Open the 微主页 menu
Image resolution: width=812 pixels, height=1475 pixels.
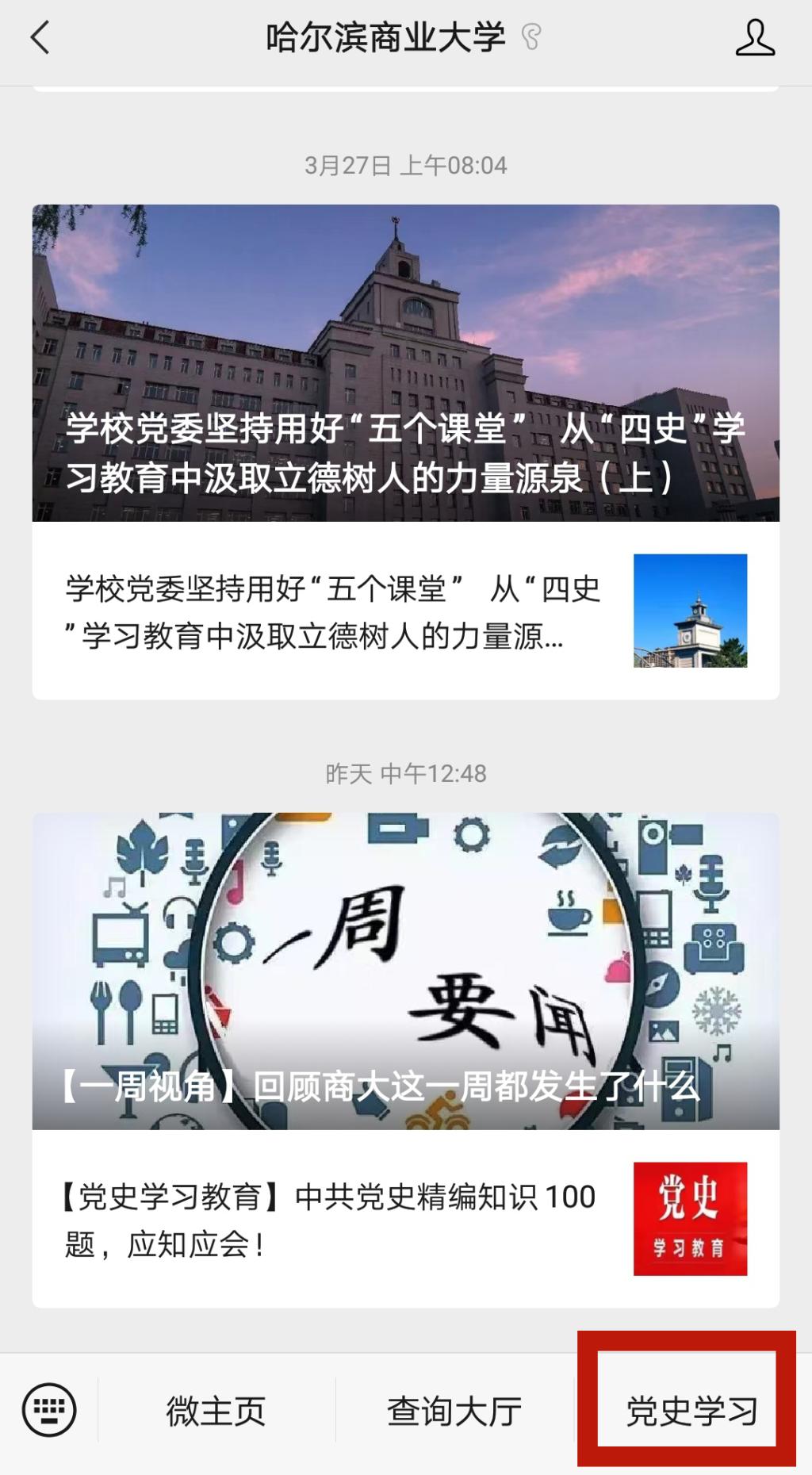pyautogui.click(x=216, y=1411)
